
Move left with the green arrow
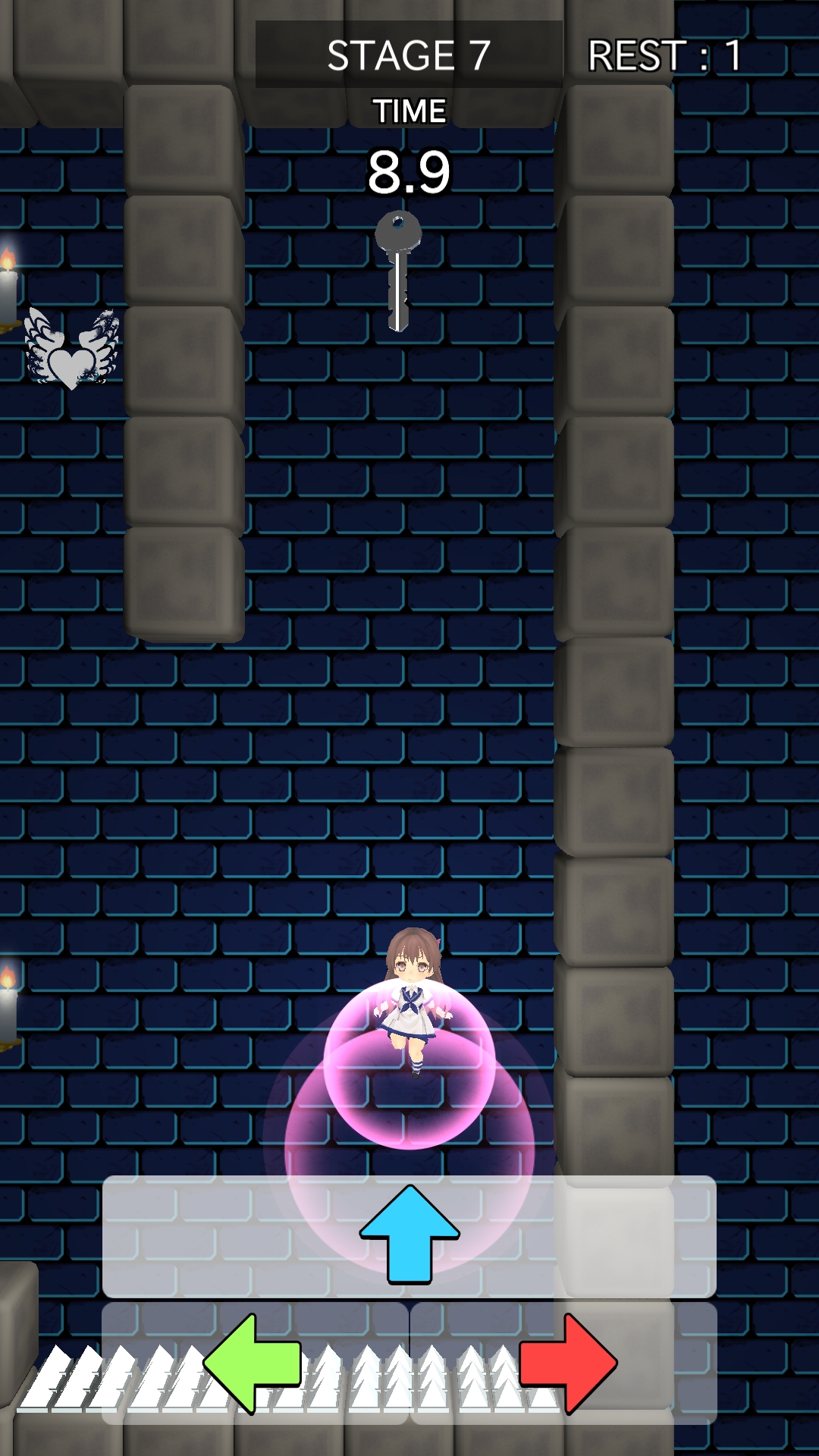click(253, 1363)
